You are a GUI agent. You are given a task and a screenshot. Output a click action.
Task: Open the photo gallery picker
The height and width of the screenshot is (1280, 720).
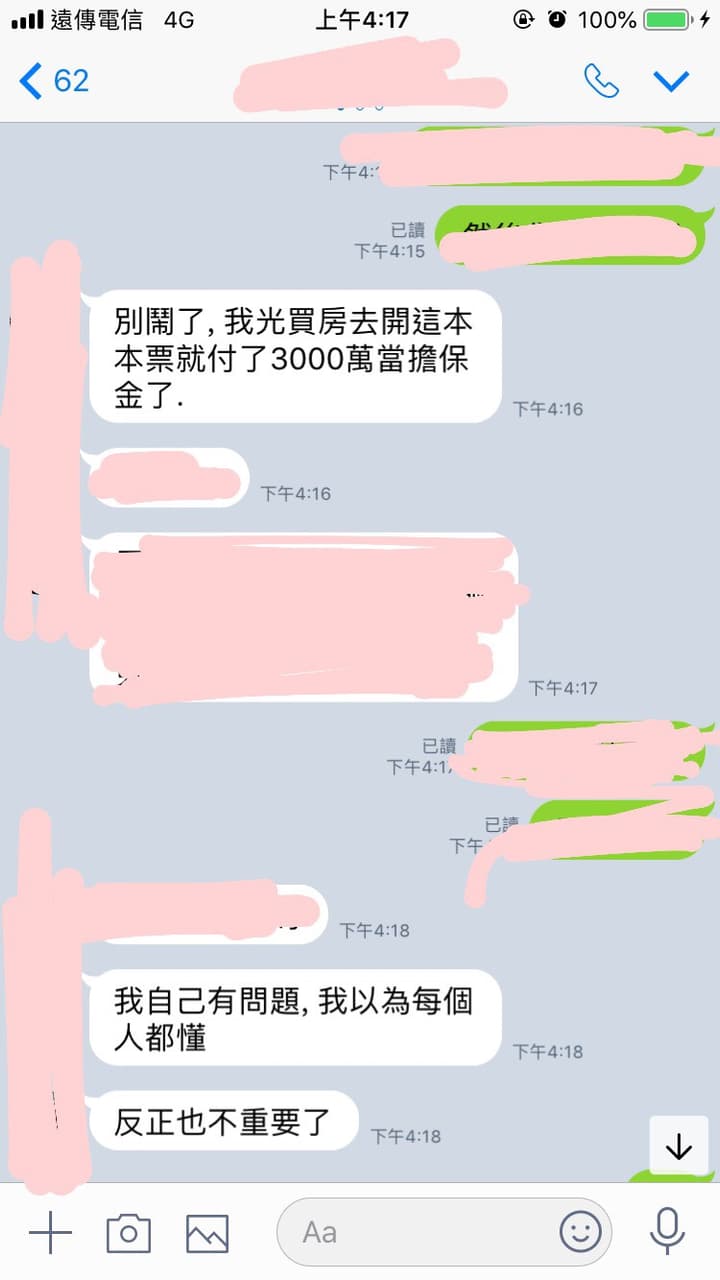click(207, 1233)
